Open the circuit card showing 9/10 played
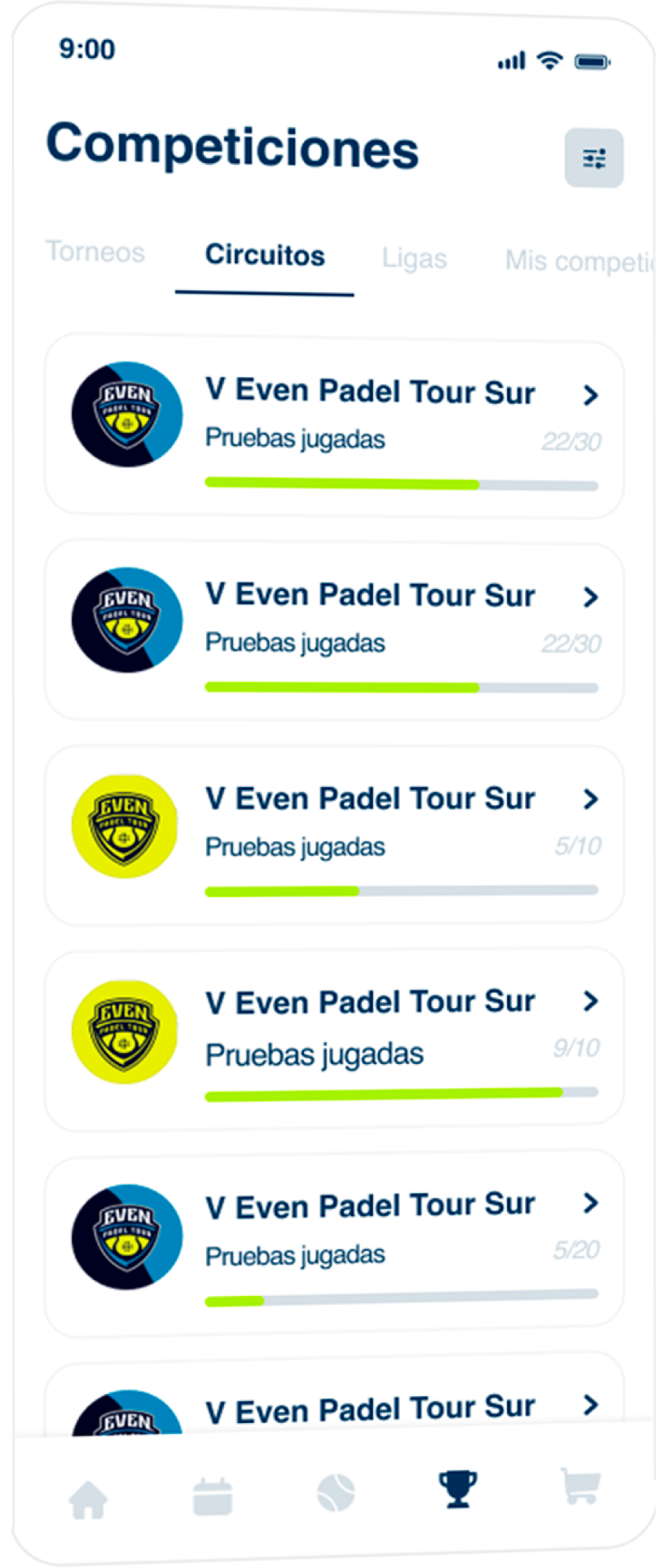This screenshot has height=1568, width=667. coord(334,1039)
